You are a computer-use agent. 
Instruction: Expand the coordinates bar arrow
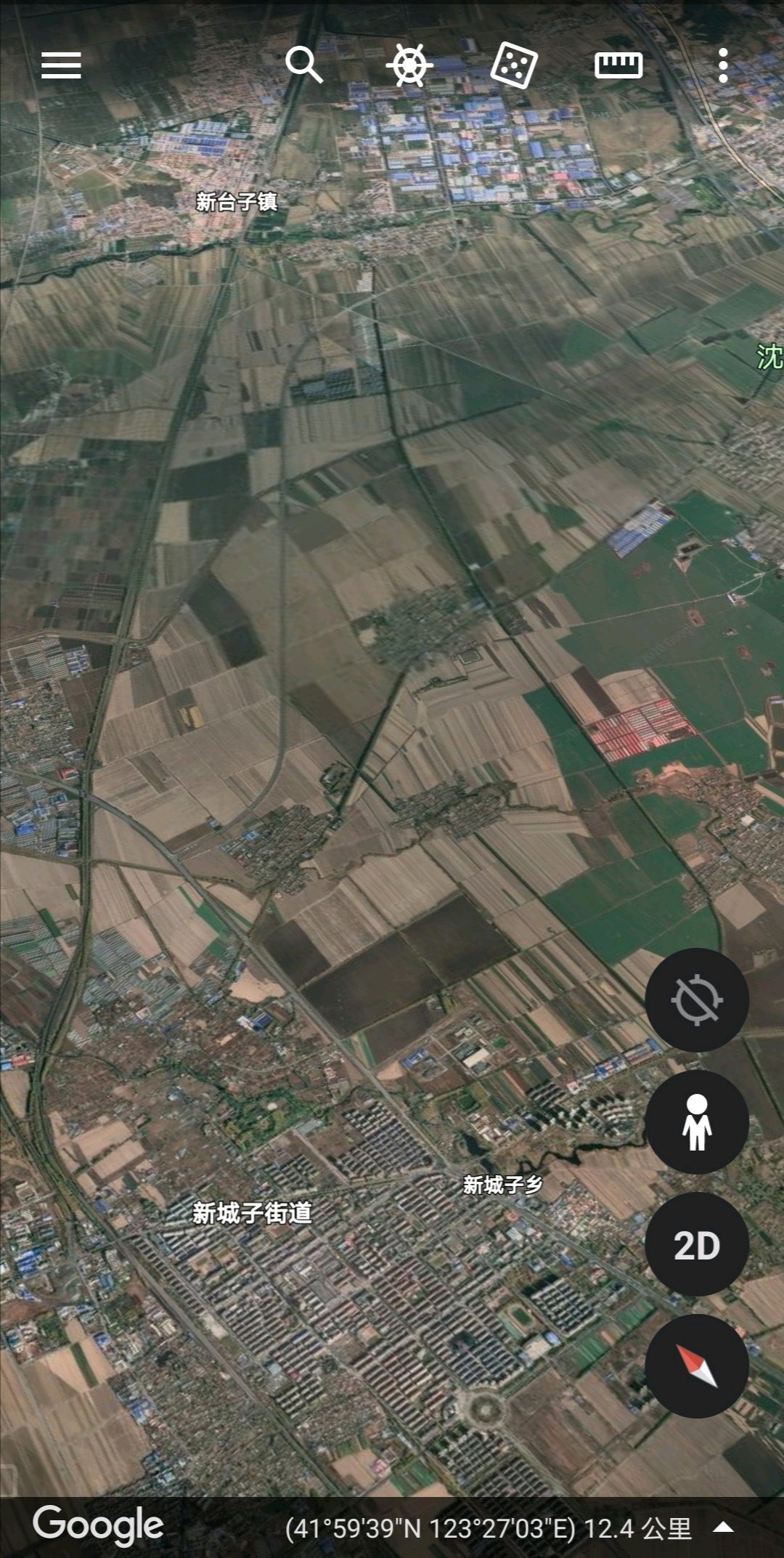click(x=723, y=1527)
